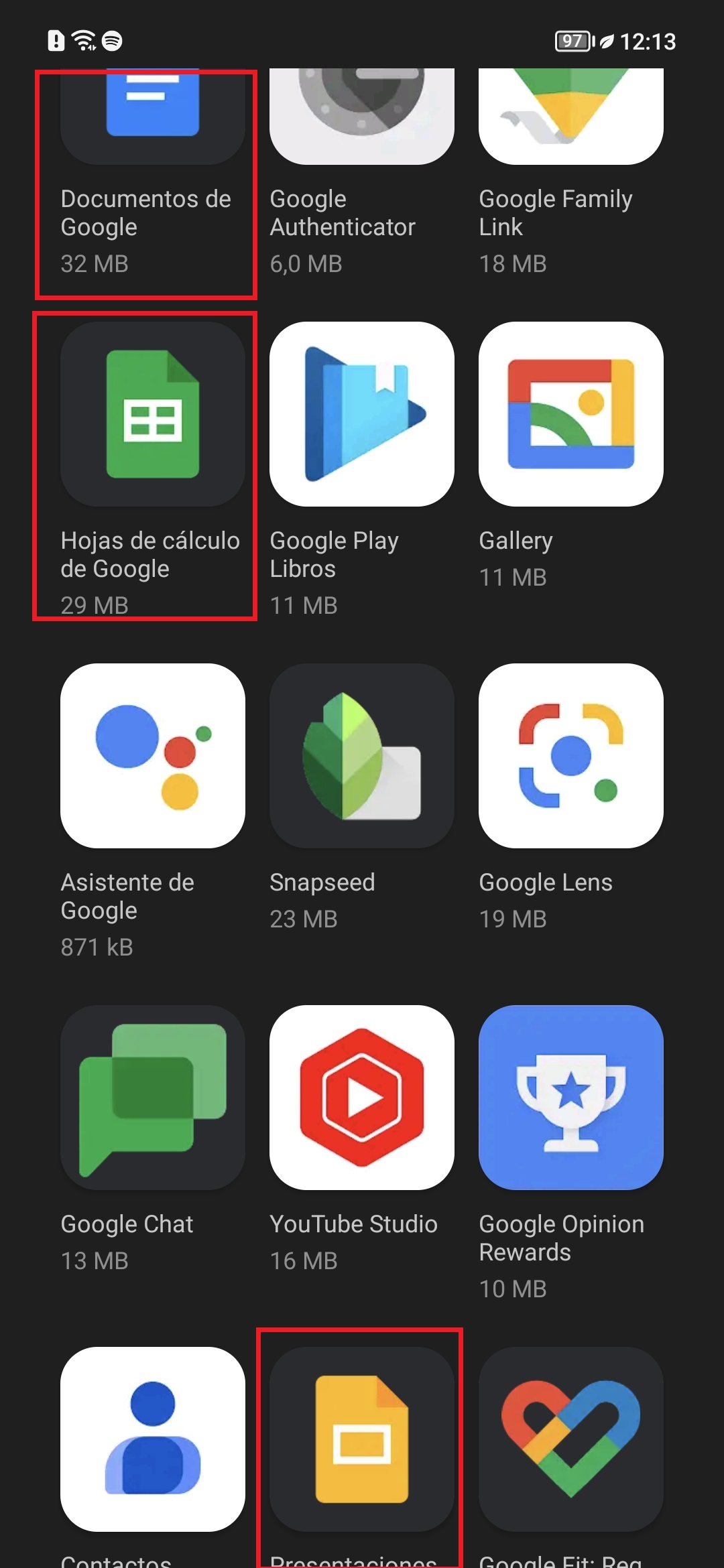Tap Hojas de cálculo de Google

click(x=153, y=414)
